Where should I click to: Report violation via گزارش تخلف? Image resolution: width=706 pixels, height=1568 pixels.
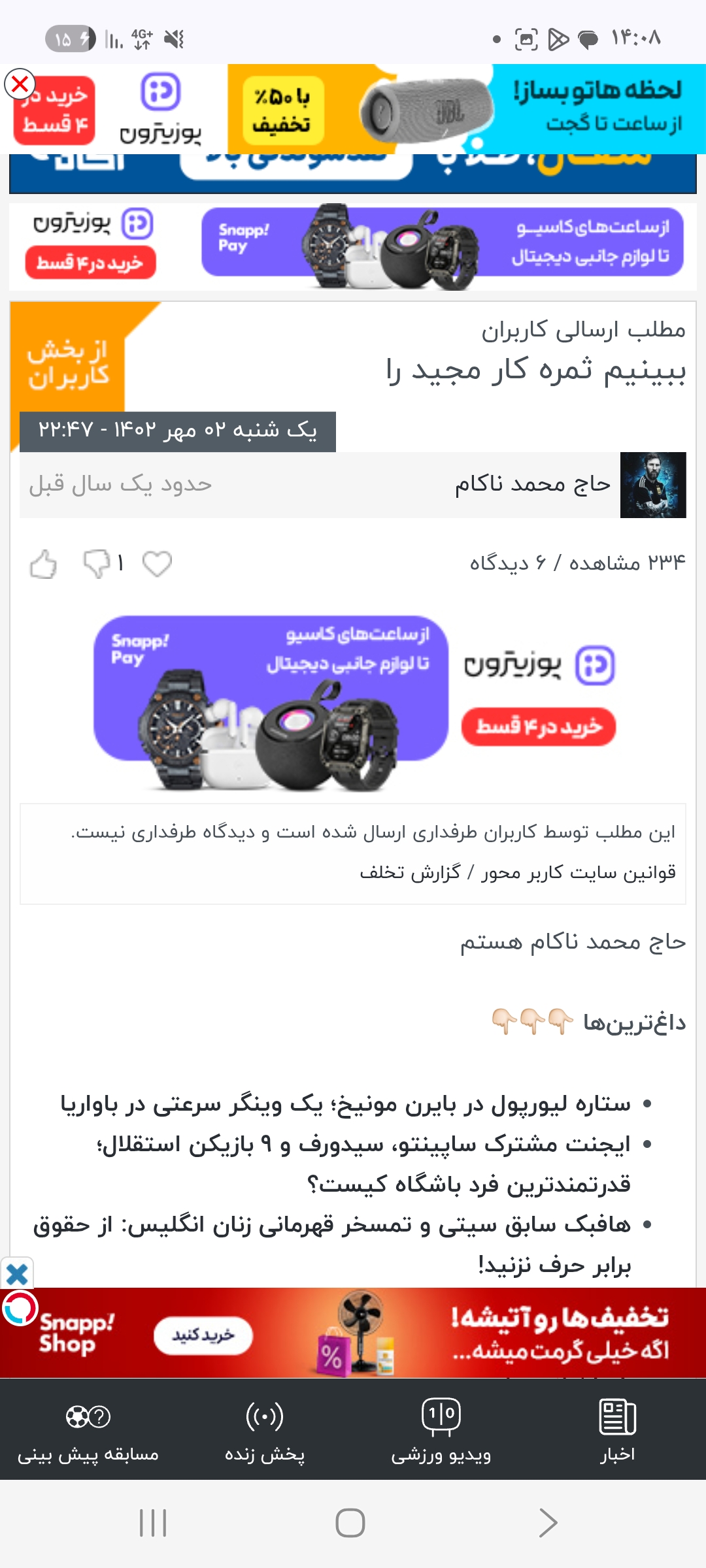tap(410, 873)
